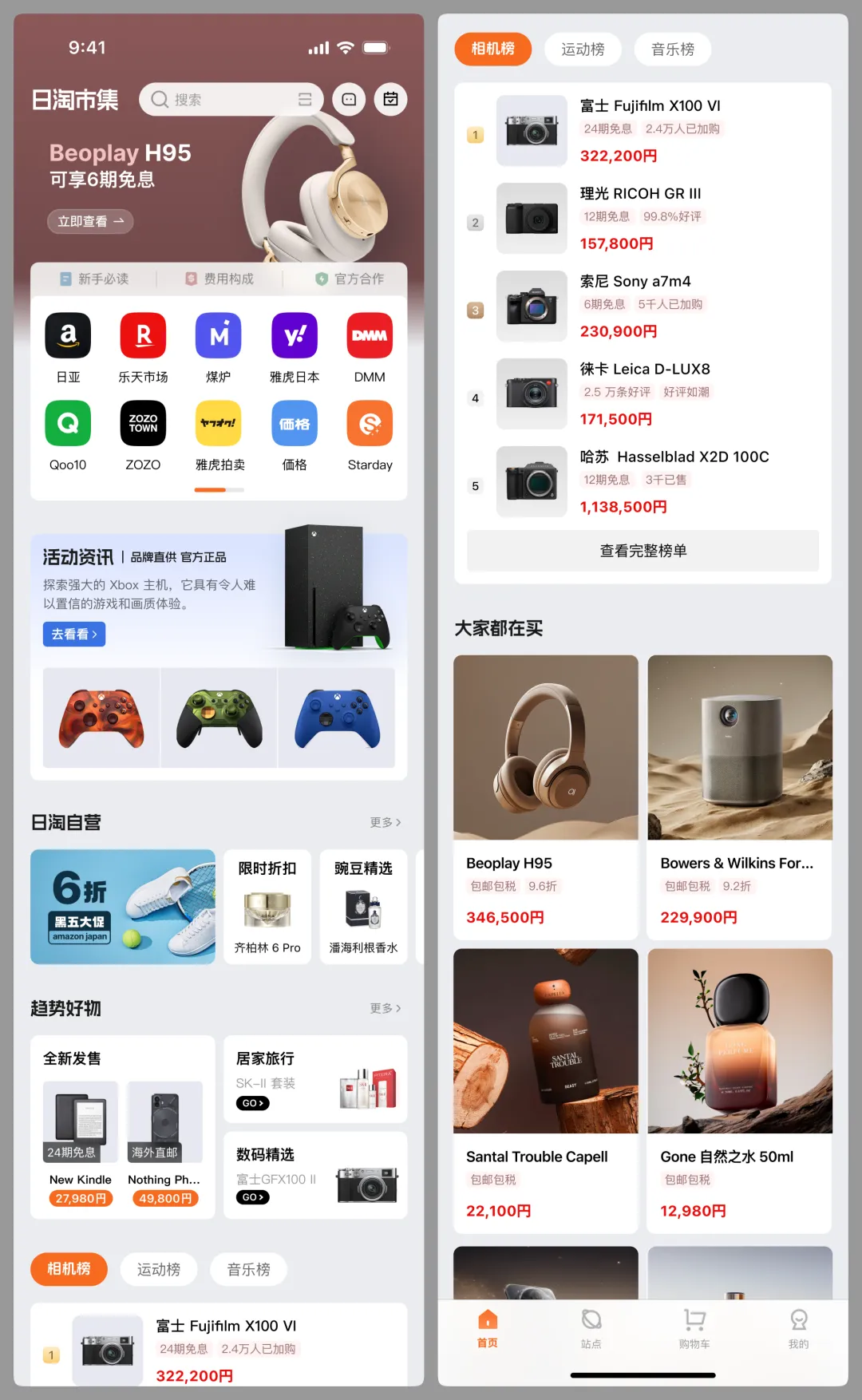This screenshot has width=862, height=1400.
Task: Tap 立即查看 on the Beoplay H95 banner
Action: coord(90,221)
